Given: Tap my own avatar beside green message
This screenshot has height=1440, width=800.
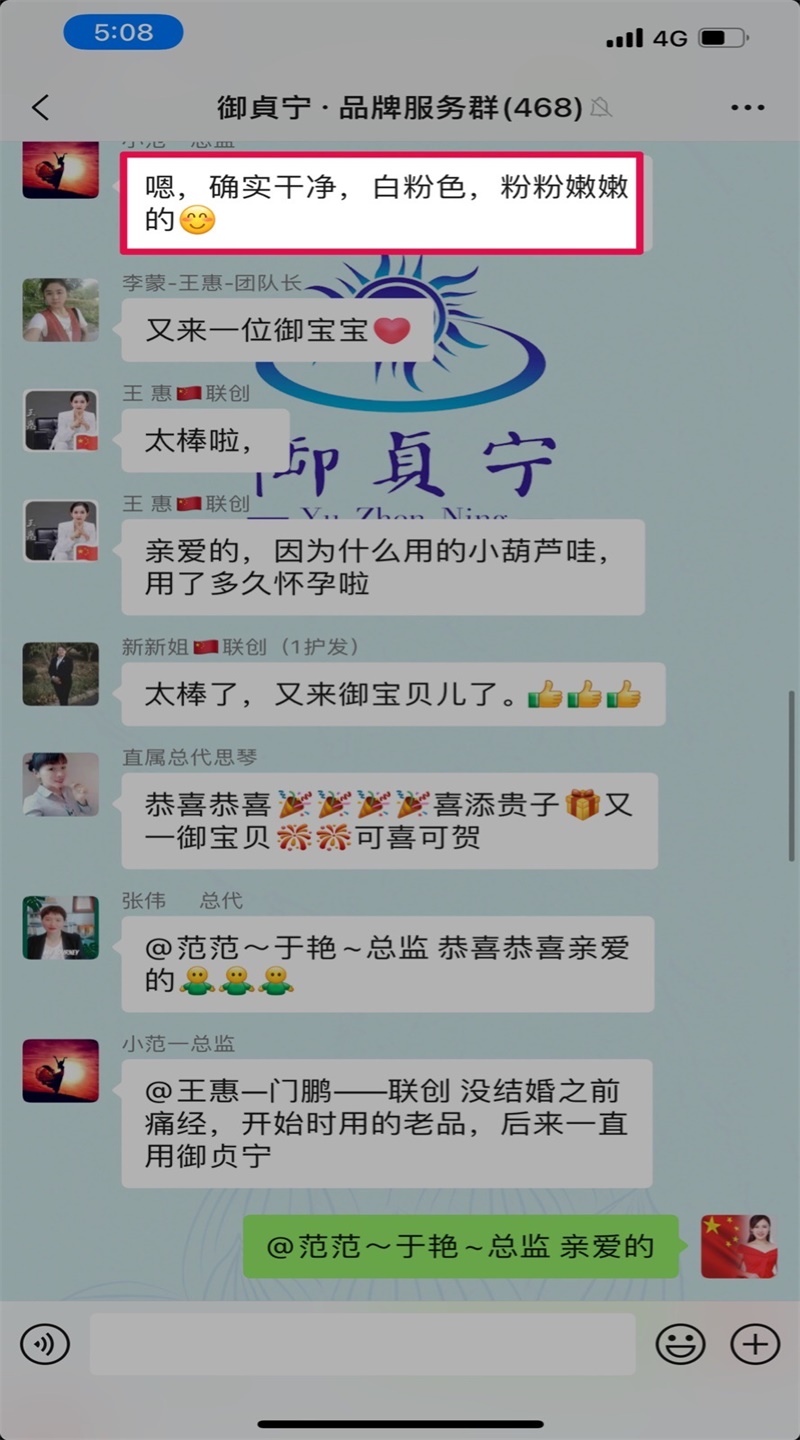Looking at the screenshot, I should click(x=738, y=1246).
